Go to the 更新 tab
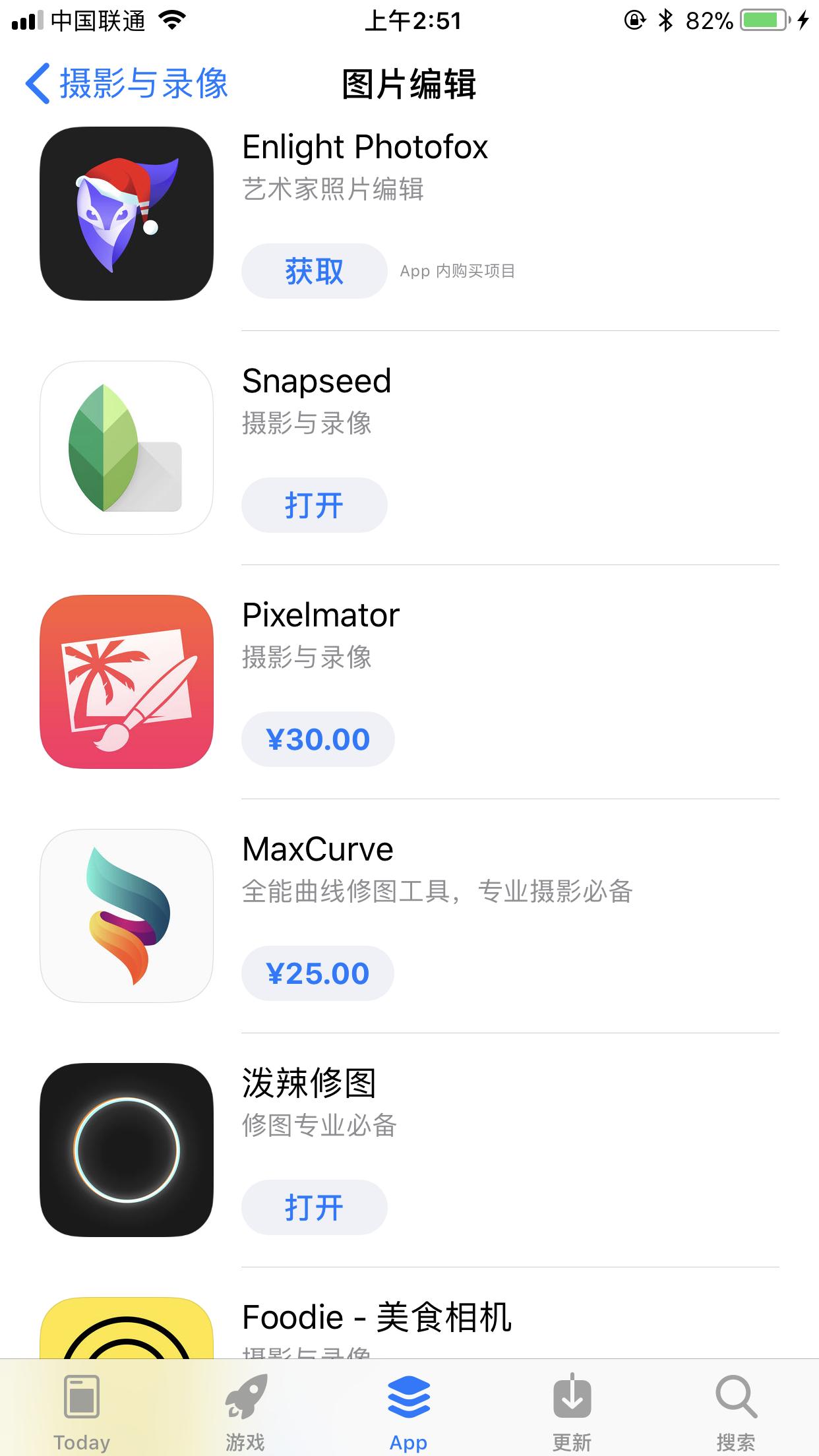This screenshot has height=1456, width=819. tap(572, 1412)
